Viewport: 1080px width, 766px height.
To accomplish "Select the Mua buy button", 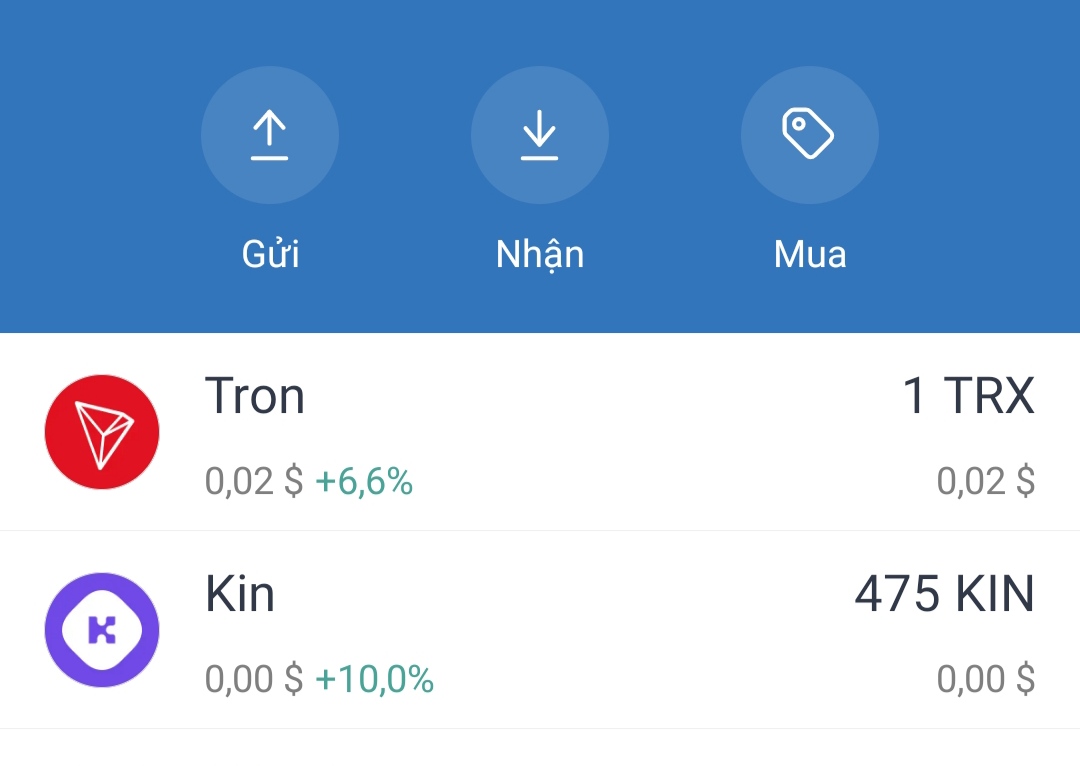I will pyautogui.click(x=809, y=136).
